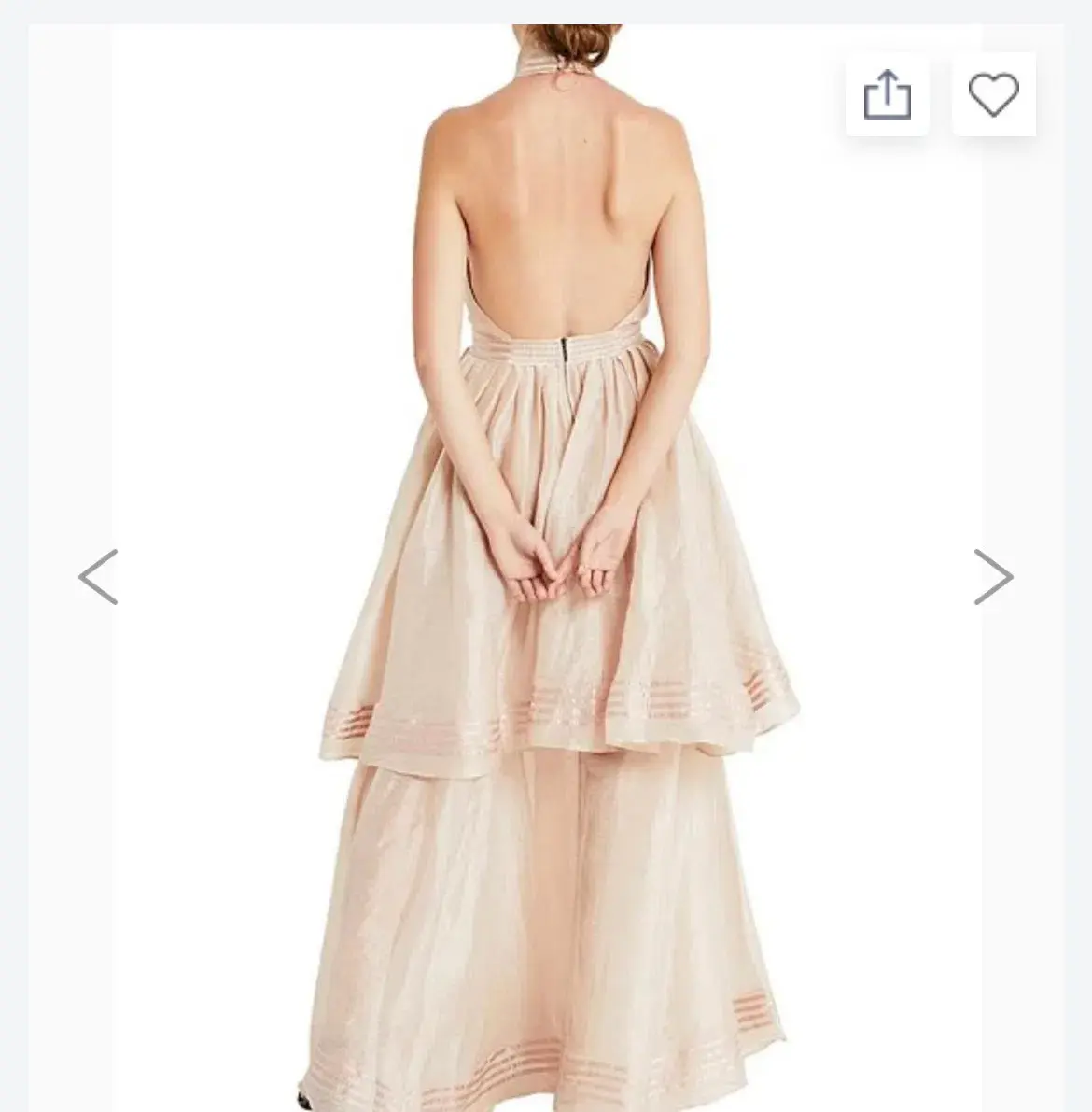Go to the previous product photo
The height and width of the screenshot is (1112, 1092).
point(98,577)
